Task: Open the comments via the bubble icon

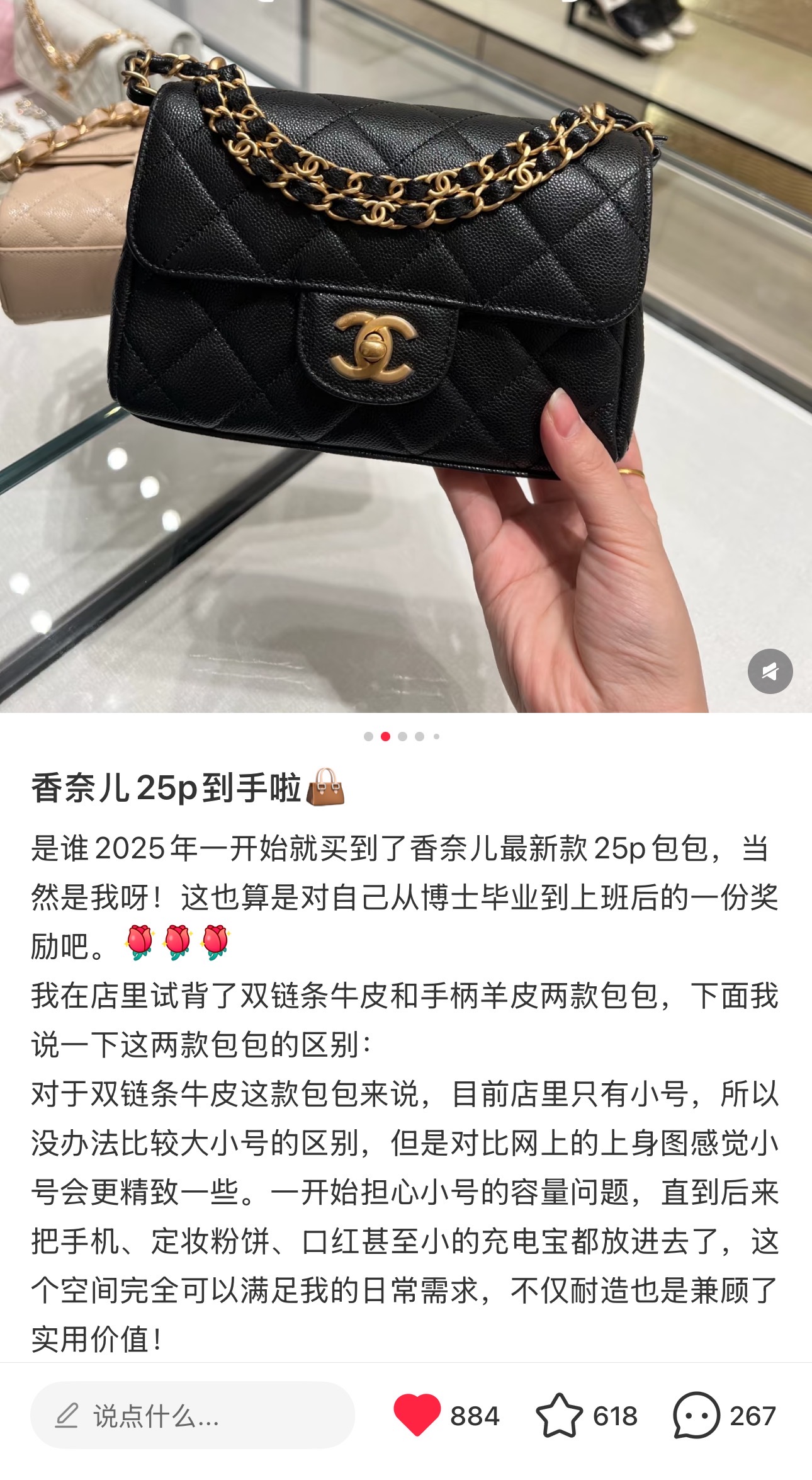Action: [x=696, y=1415]
